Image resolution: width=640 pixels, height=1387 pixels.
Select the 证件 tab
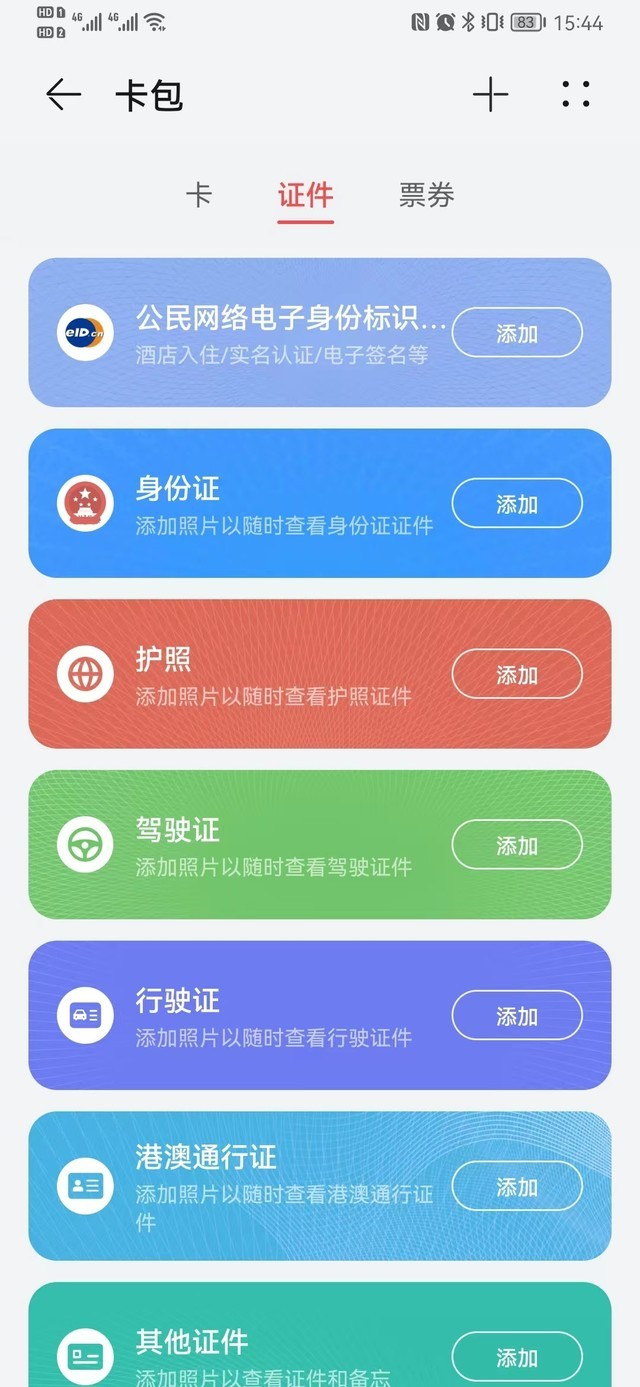tap(305, 195)
